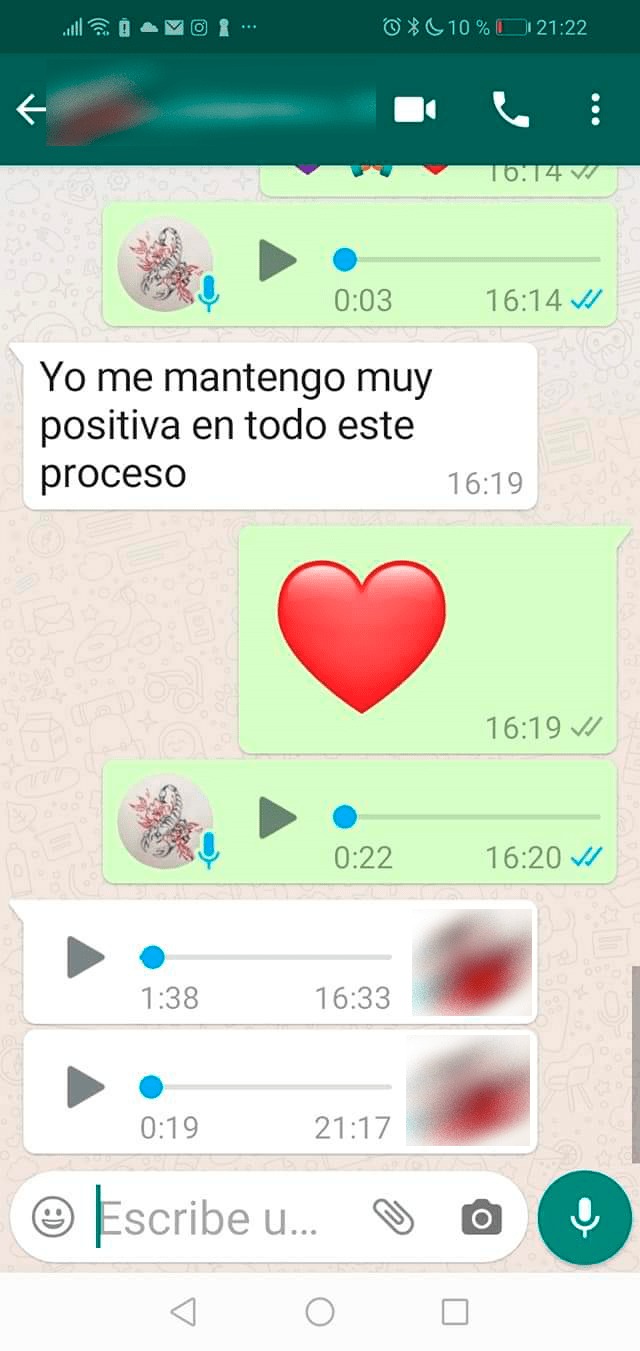Tap the system home button

pyautogui.click(x=320, y=1311)
